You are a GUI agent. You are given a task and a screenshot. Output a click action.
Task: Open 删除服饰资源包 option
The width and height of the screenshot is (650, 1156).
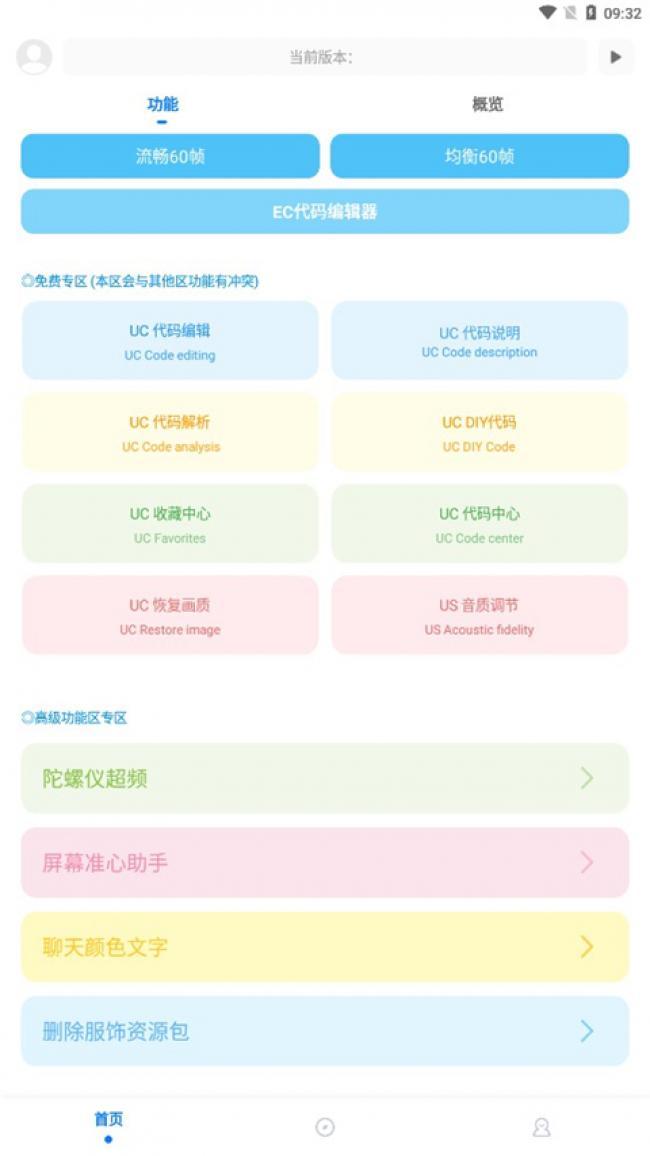[x=325, y=1031]
